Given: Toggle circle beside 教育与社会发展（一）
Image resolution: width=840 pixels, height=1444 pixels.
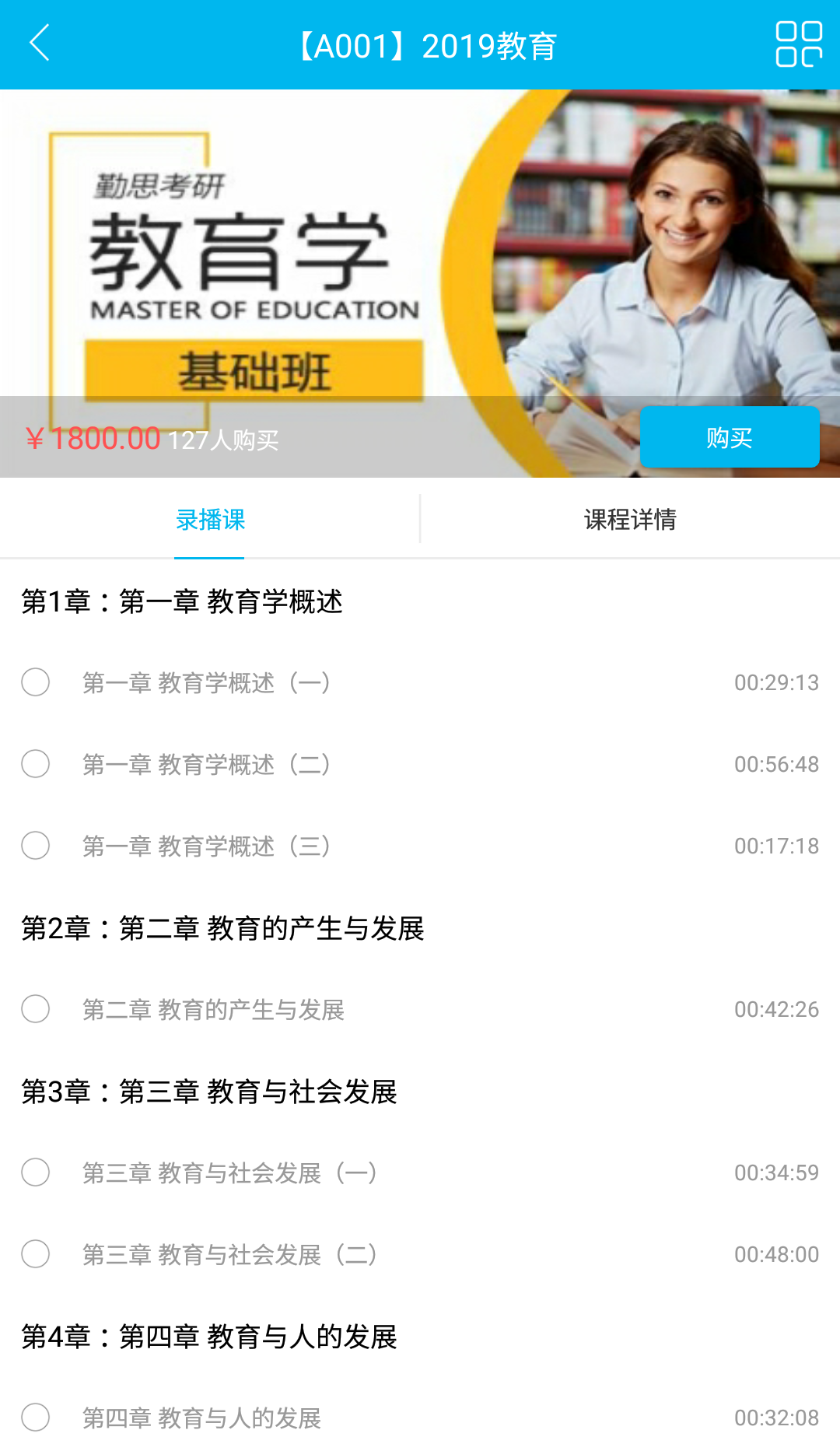Looking at the screenshot, I should (x=34, y=1172).
